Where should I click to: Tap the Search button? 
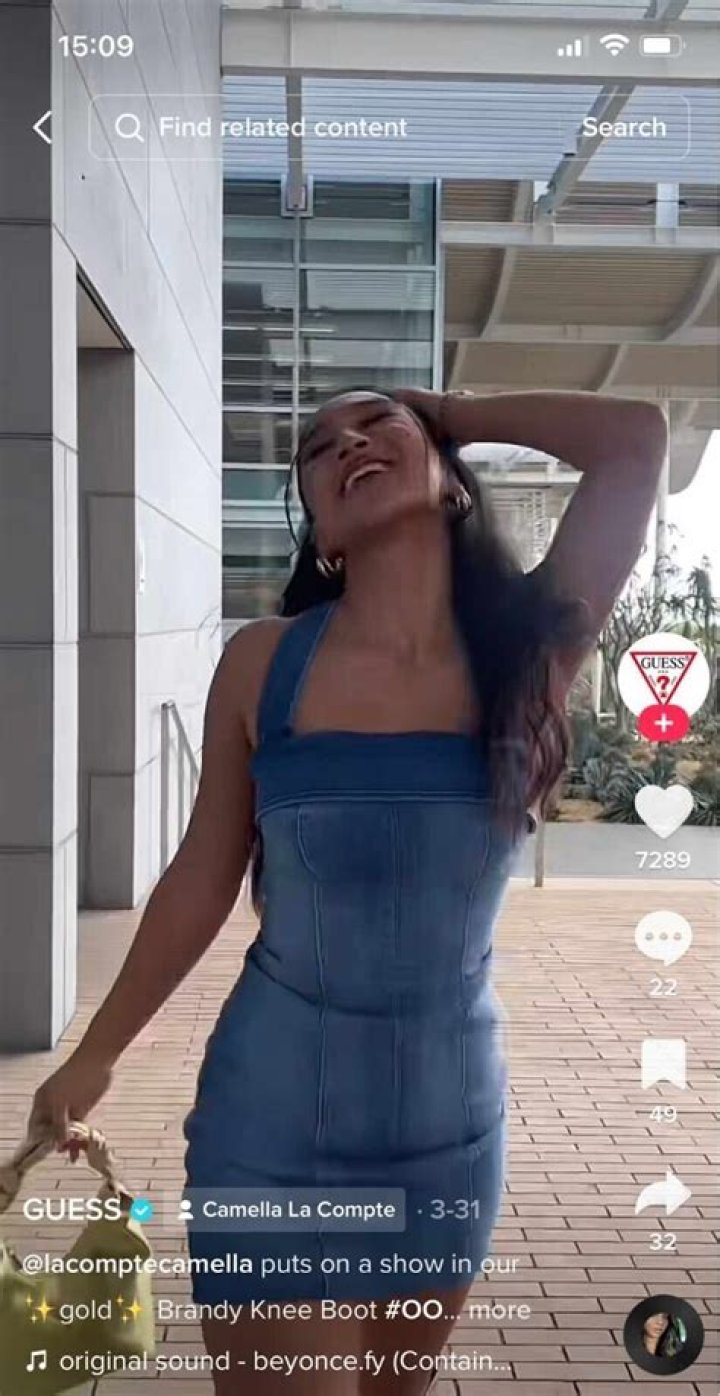(x=624, y=128)
